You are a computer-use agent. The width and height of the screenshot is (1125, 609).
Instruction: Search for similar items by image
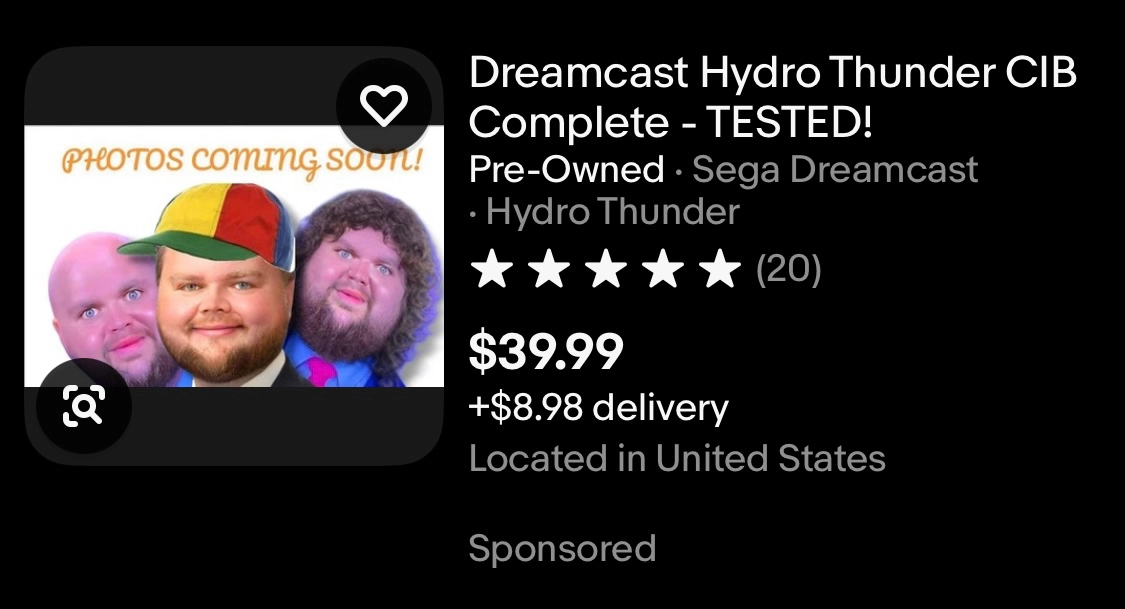click(x=84, y=406)
